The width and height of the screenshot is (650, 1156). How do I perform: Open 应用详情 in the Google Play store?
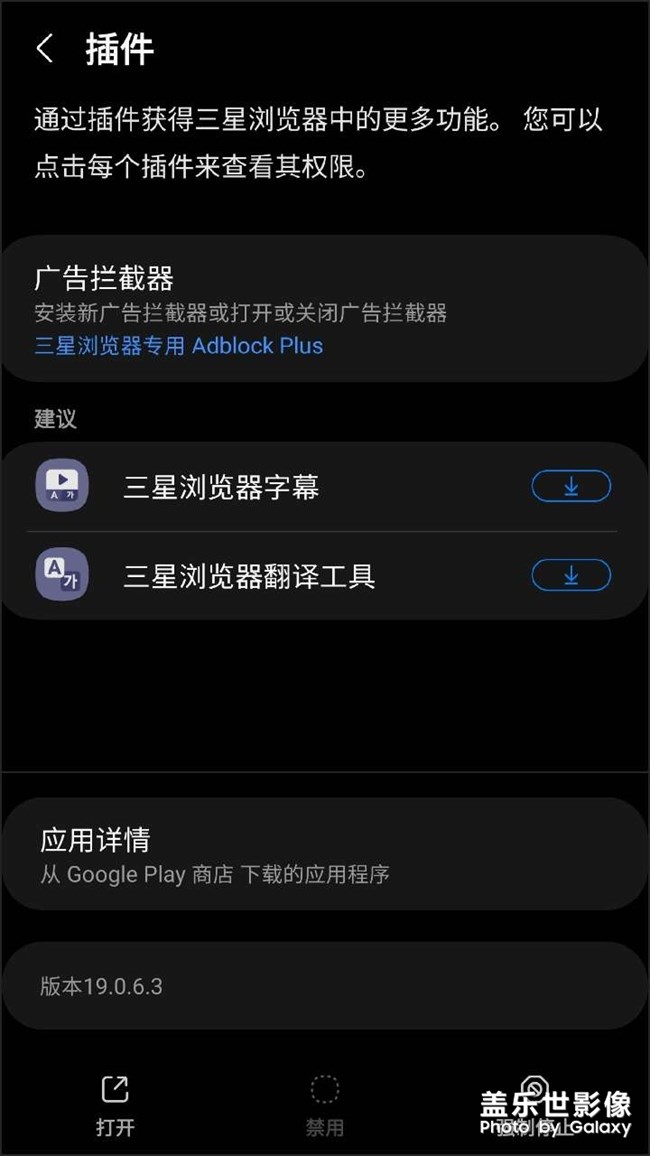tap(322, 854)
